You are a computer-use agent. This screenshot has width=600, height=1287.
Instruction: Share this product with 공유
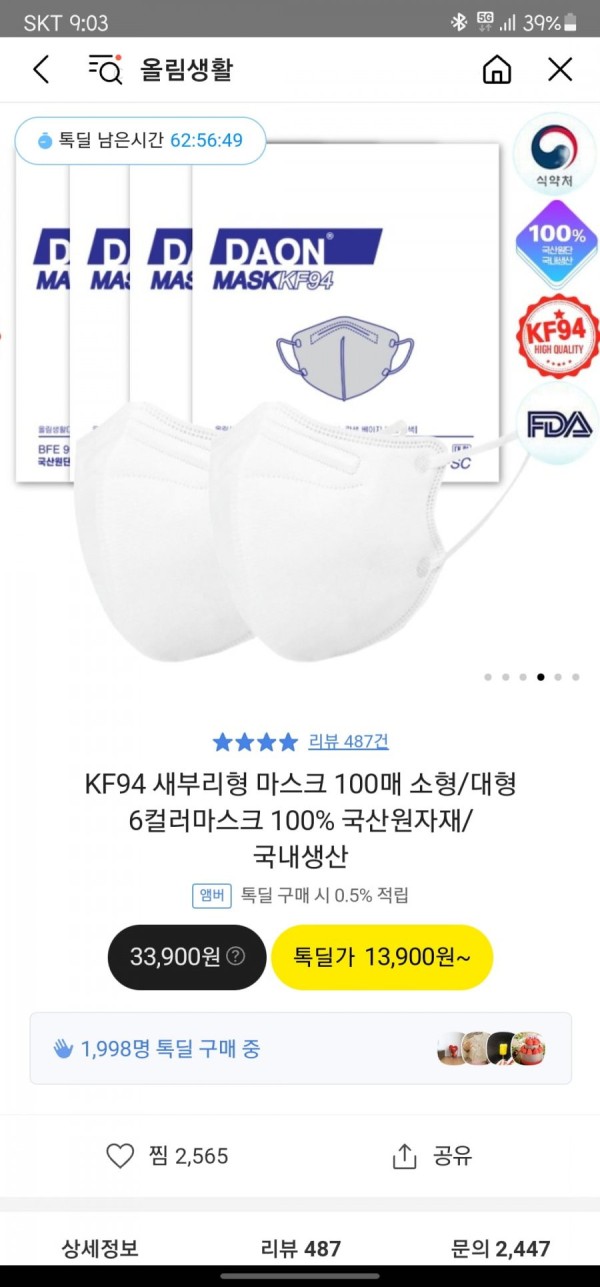pyautogui.click(x=432, y=1156)
